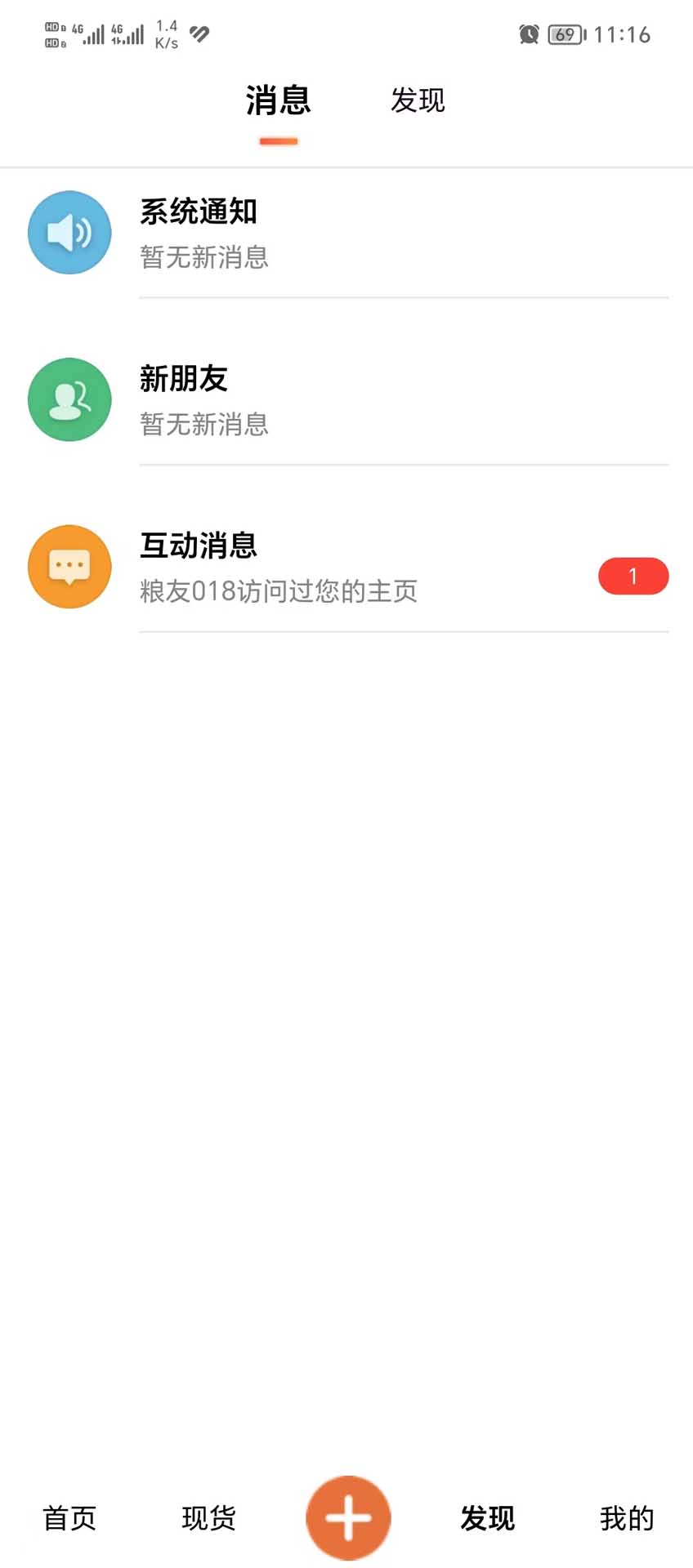Viewport: 693px width, 1568px height.
Task: Open the 我的 profile section
Action: pyautogui.click(x=628, y=1518)
